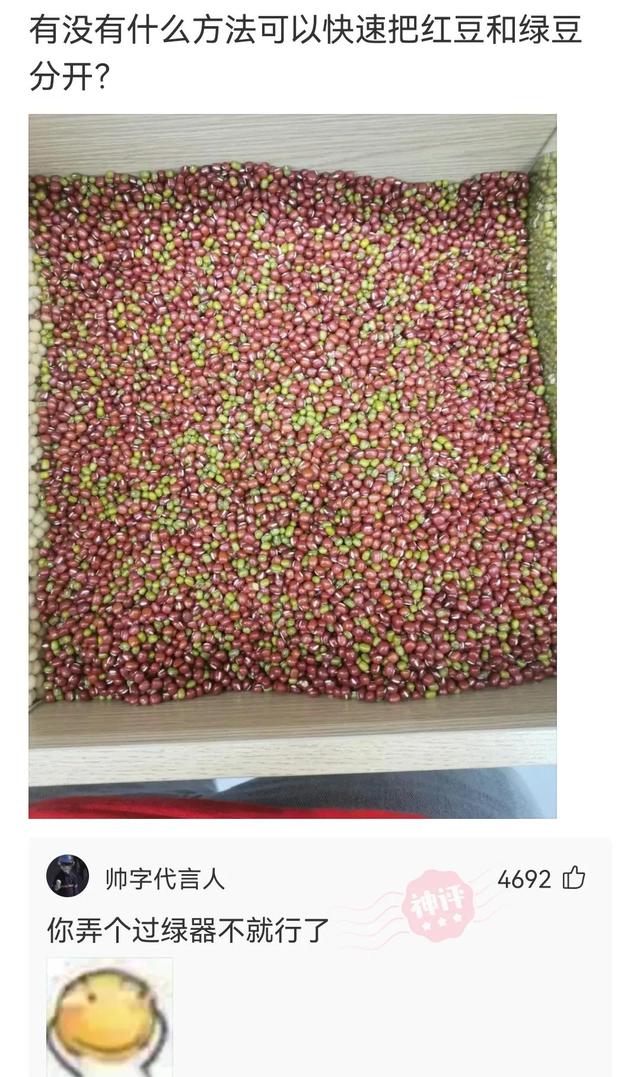Image resolution: width=640 pixels, height=1077 pixels.
Task: Open the red and green beans photo
Action: point(292,465)
